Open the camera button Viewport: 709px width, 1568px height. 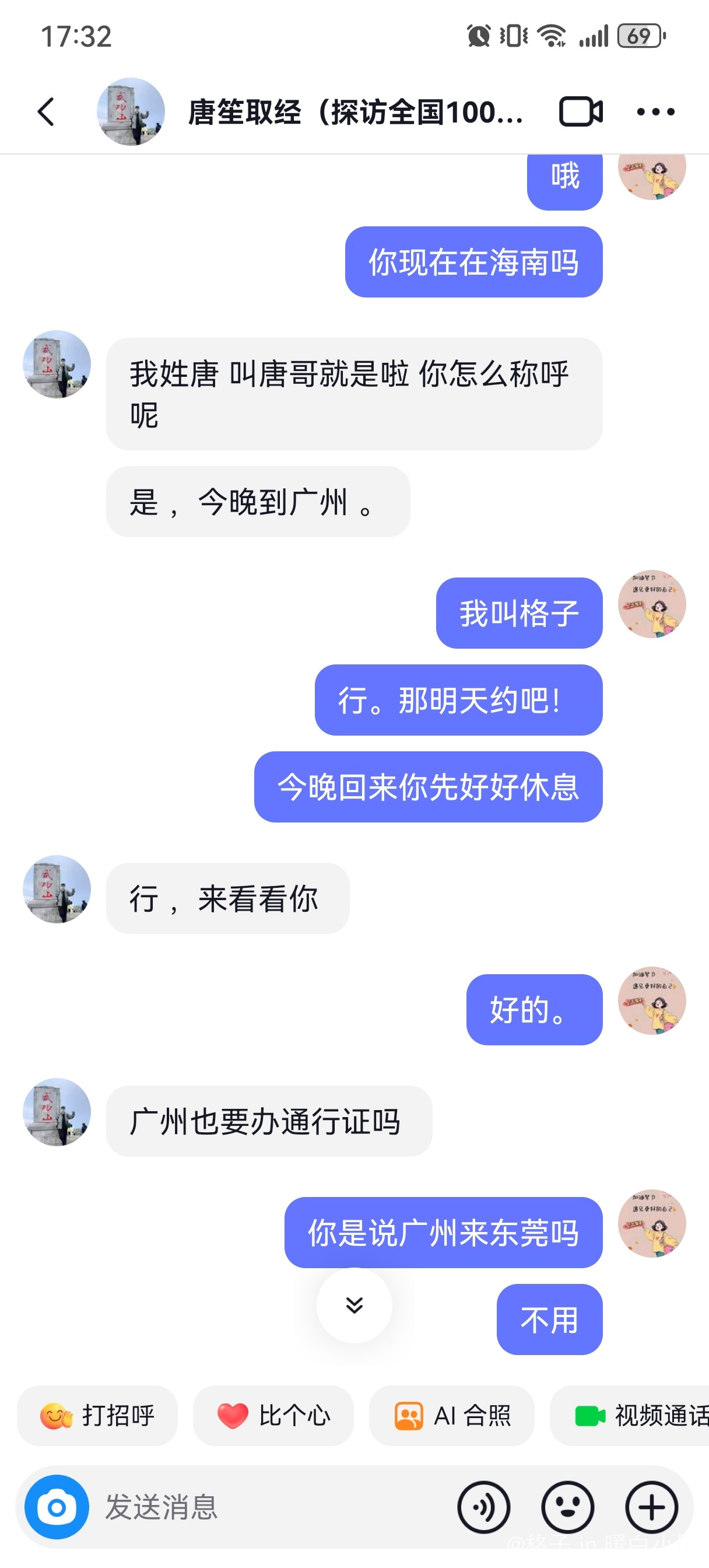coord(57,1507)
